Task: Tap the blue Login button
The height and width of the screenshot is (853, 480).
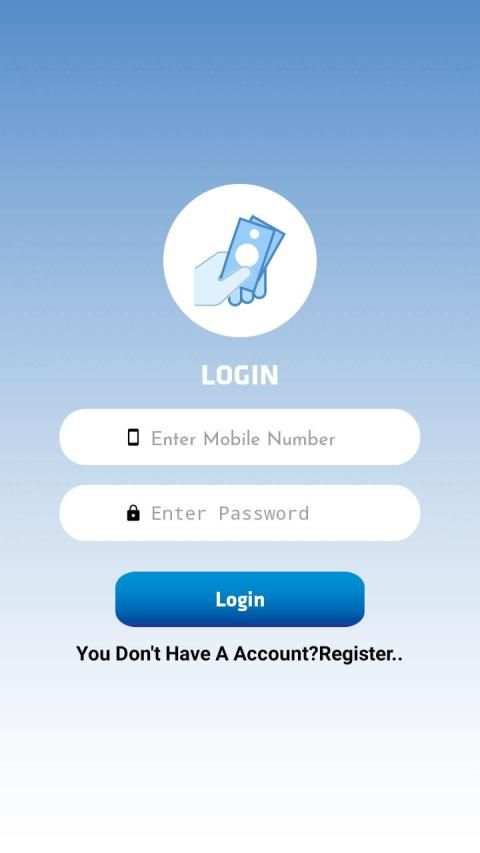Action: click(x=239, y=599)
